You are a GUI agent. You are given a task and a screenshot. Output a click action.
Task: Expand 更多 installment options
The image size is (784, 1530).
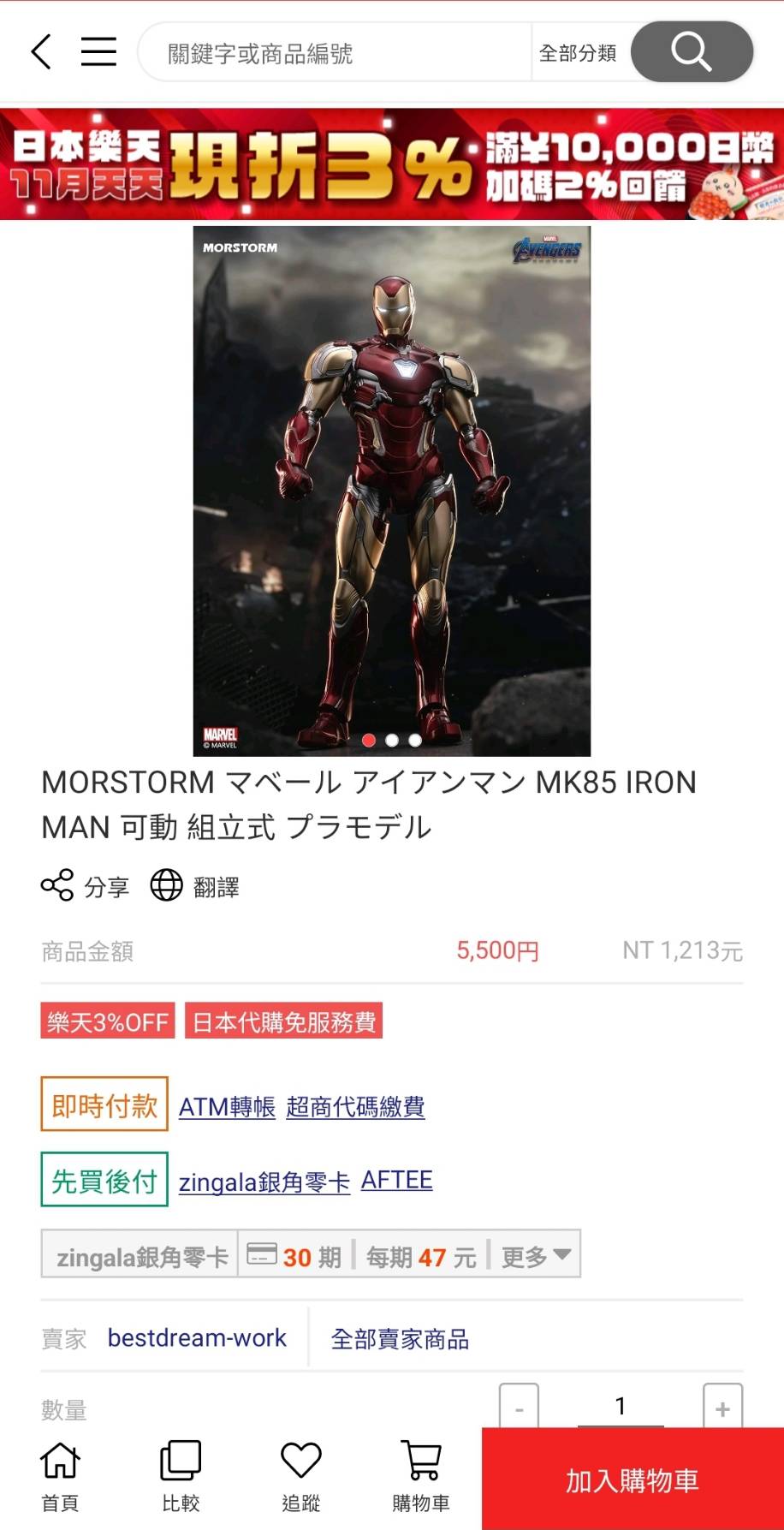tap(536, 1256)
